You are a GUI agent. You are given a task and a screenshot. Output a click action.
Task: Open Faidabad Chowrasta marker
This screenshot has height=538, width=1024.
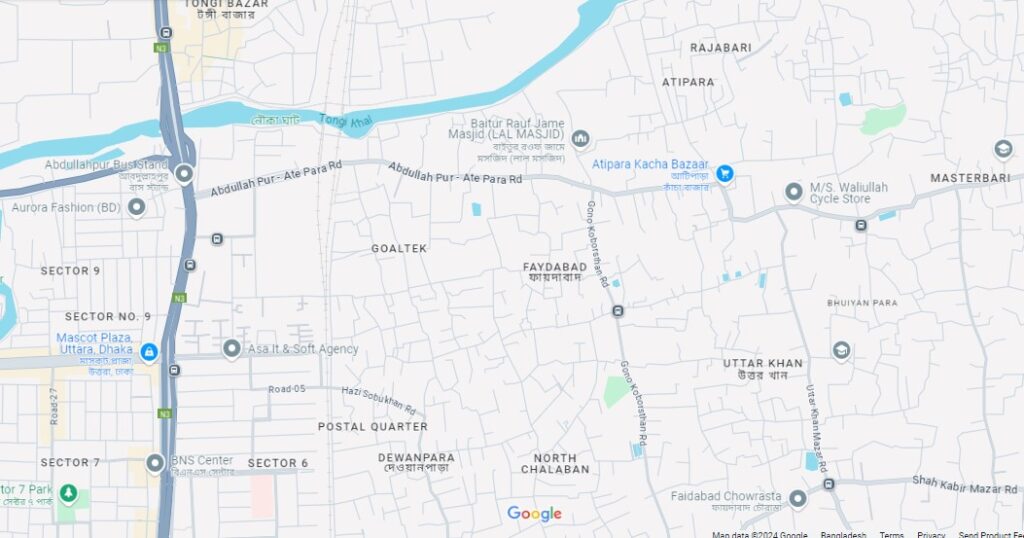coord(797,498)
